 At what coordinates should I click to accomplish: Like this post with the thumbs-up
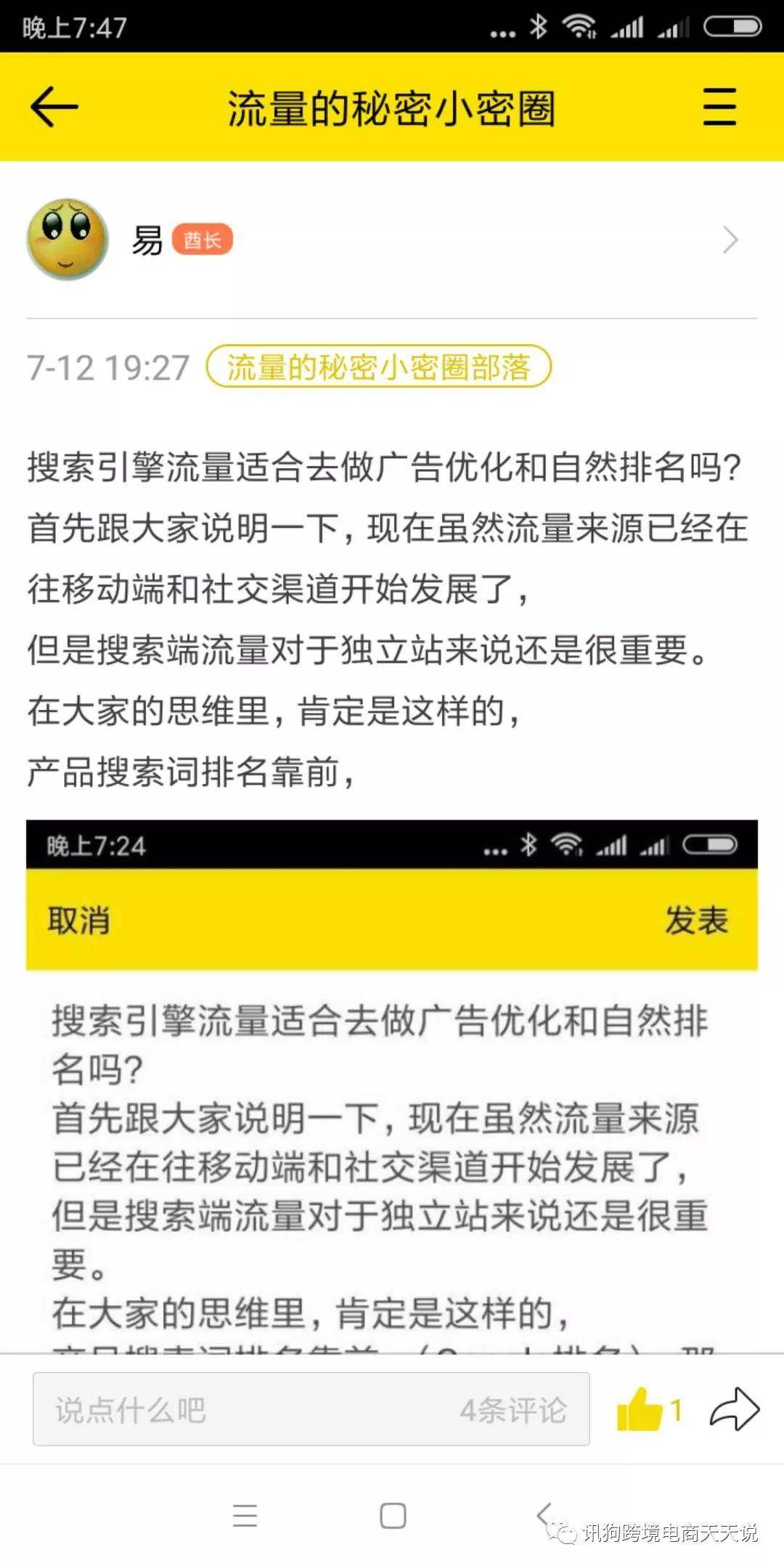[x=640, y=1410]
